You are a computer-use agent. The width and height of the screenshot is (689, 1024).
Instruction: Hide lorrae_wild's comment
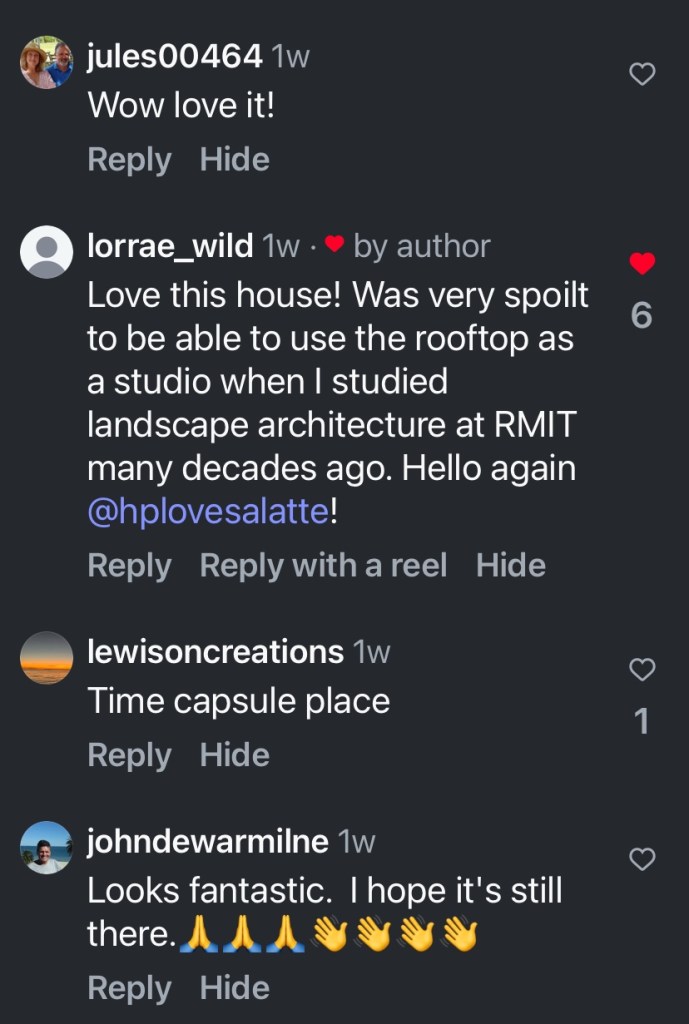pos(510,565)
